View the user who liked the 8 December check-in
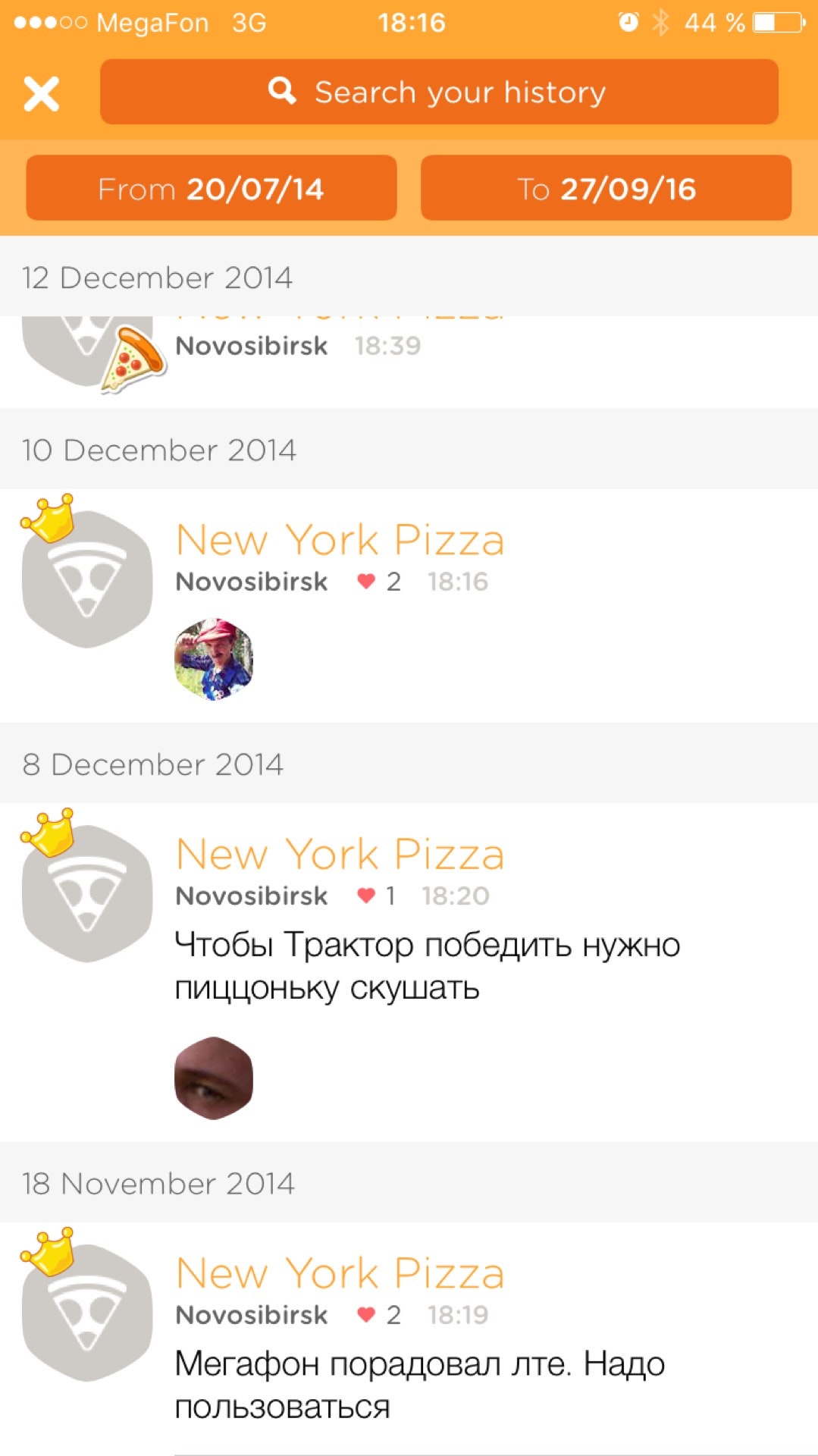The width and height of the screenshot is (818, 1456). (x=214, y=1078)
